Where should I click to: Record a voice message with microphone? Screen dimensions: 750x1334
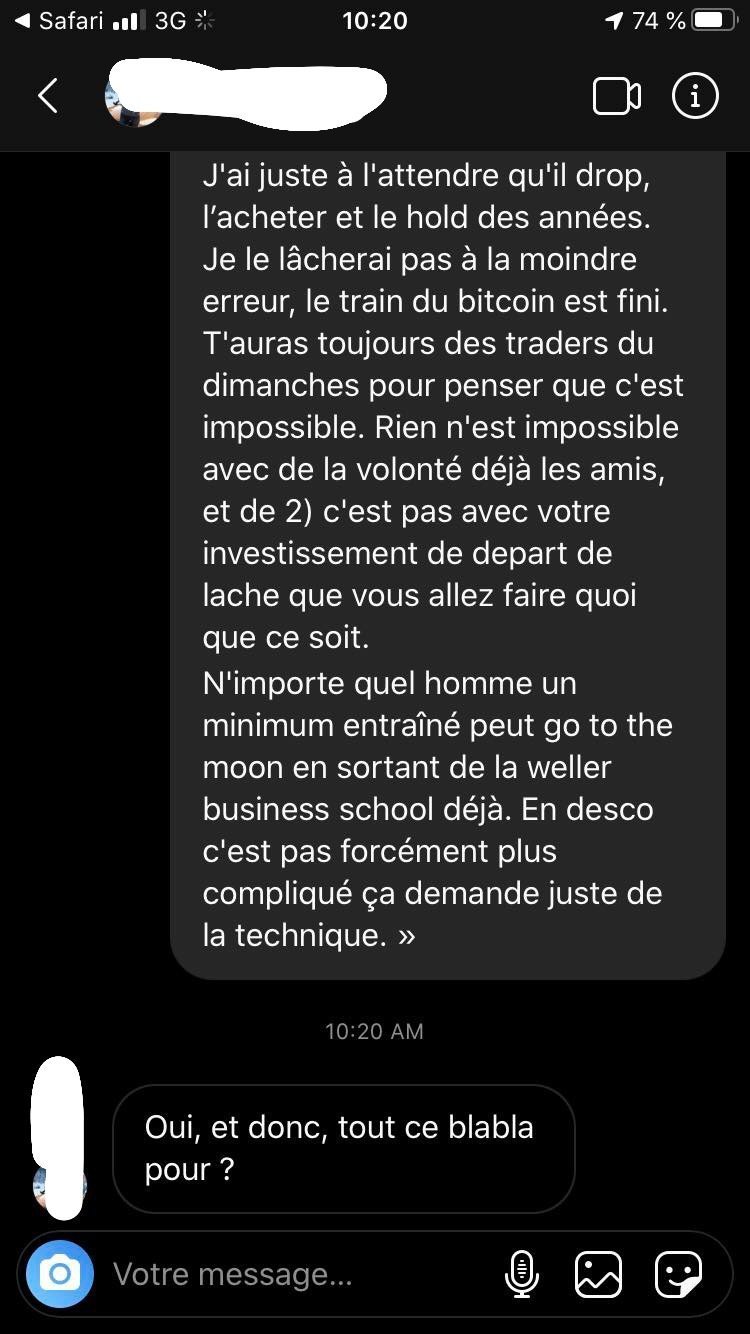coord(522,1274)
